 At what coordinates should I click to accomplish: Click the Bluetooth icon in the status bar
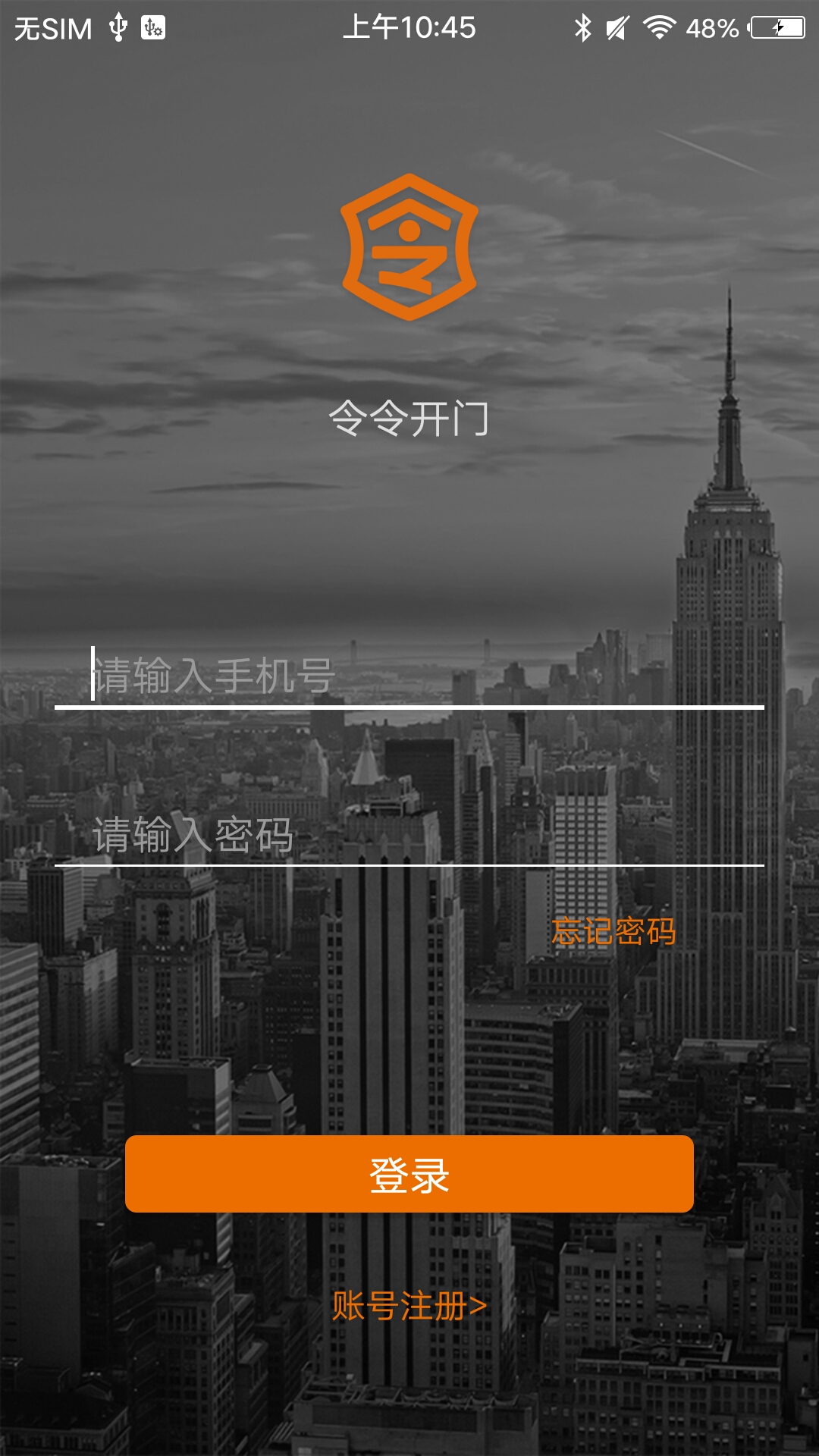(582, 27)
